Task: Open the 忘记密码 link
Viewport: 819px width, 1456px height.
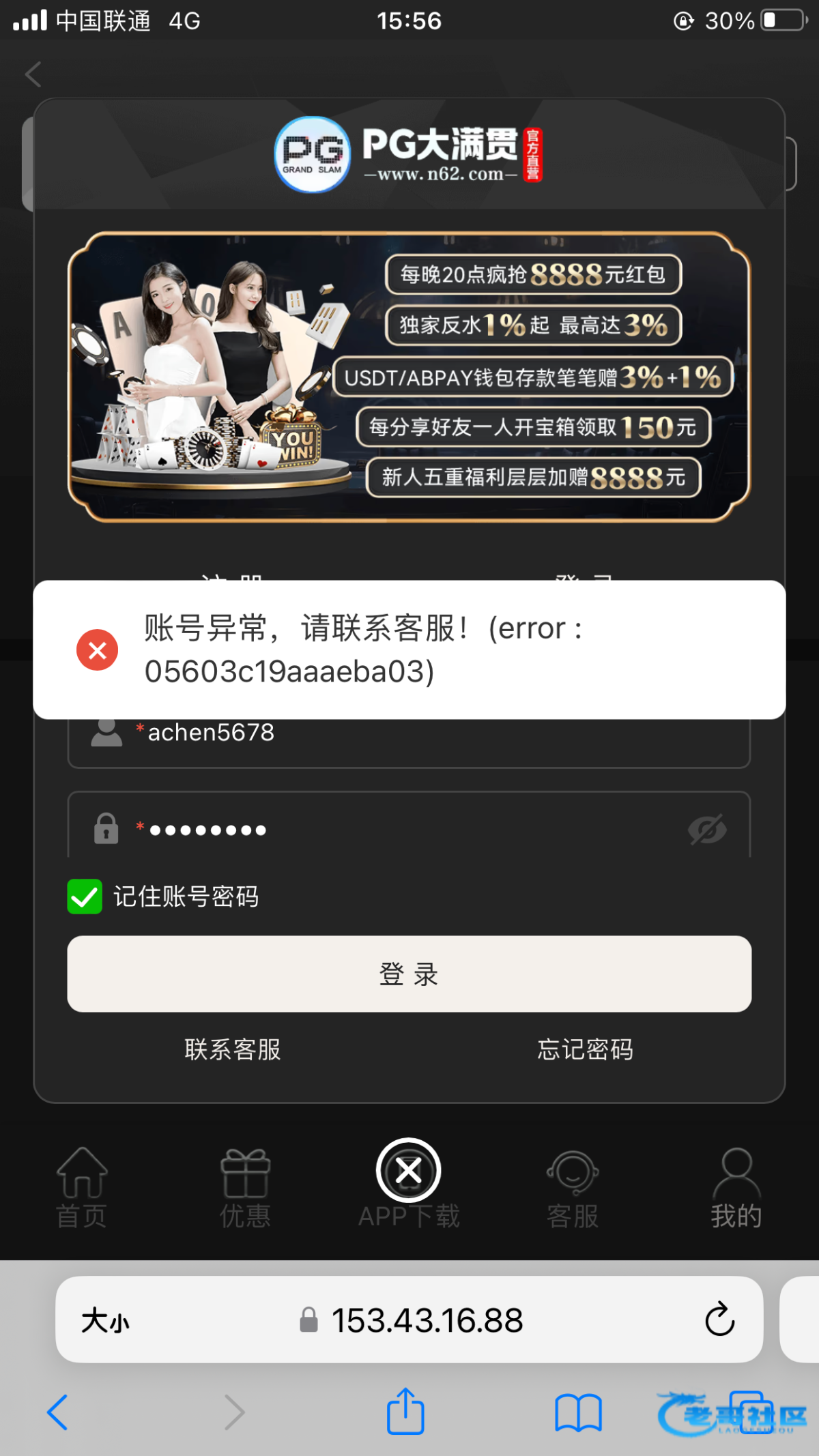Action: pyautogui.click(x=585, y=1049)
